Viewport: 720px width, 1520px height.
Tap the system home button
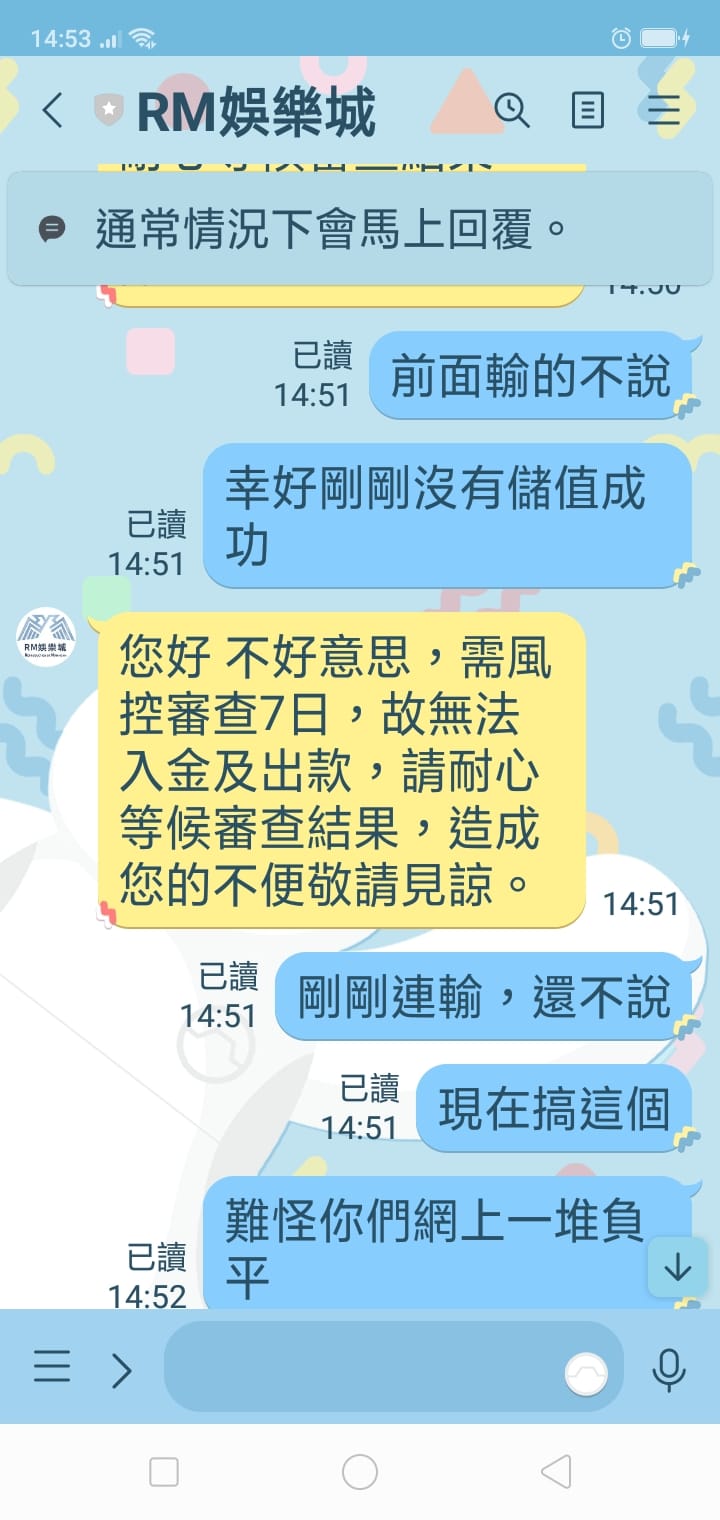coord(360,1472)
